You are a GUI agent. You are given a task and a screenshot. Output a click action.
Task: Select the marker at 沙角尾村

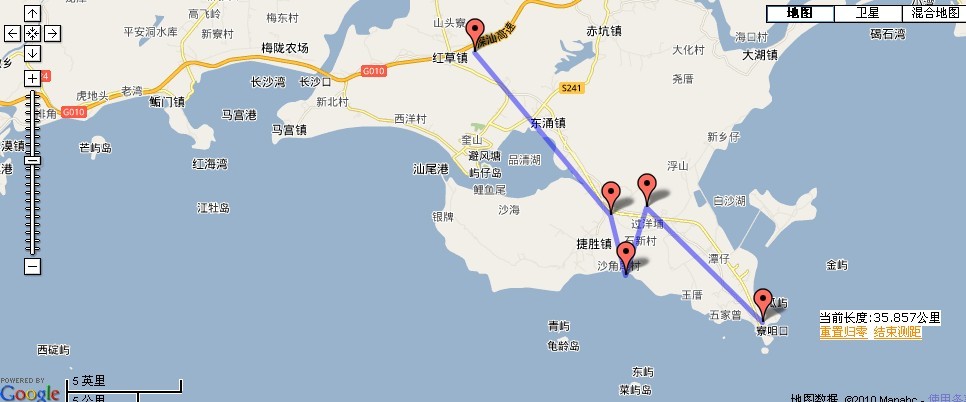click(x=627, y=253)
